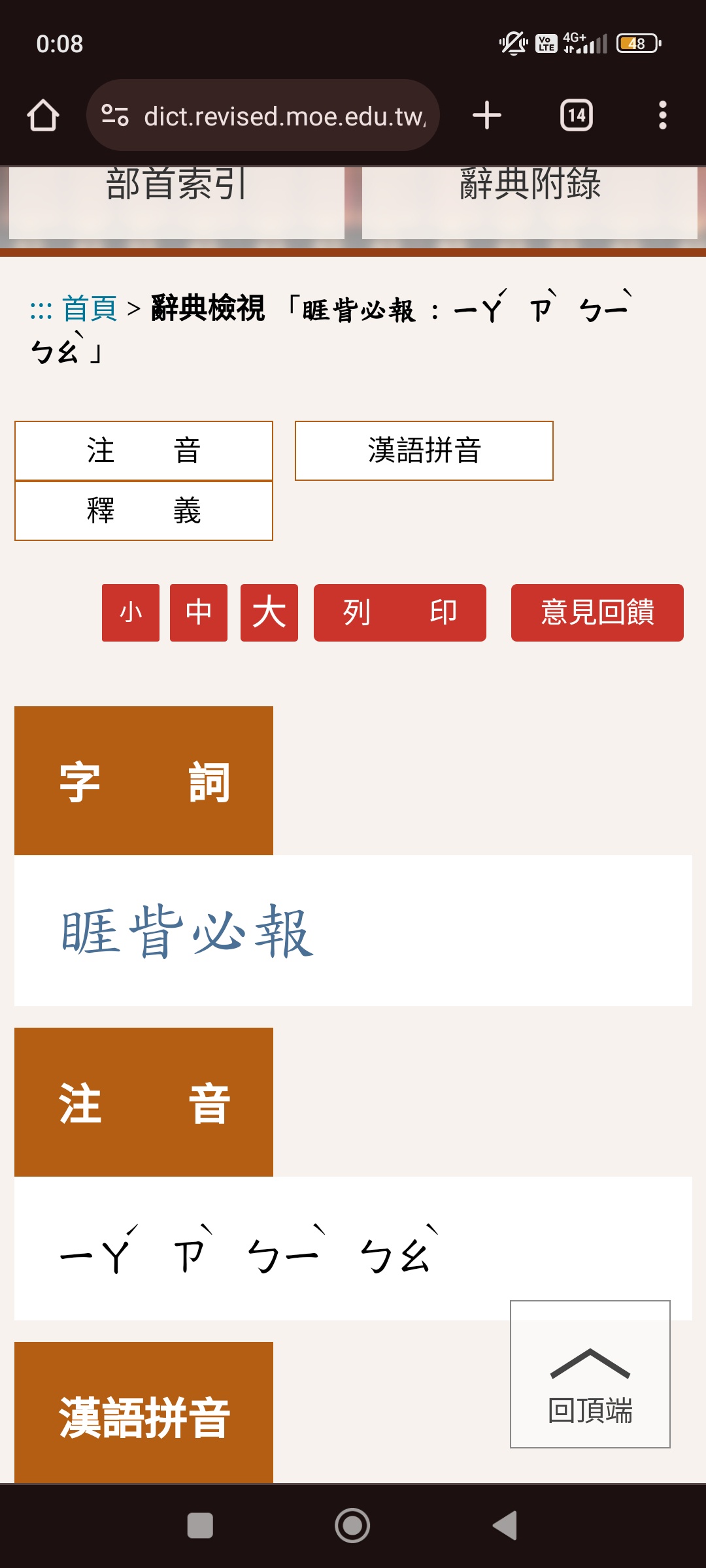Open the browser overflow menu
The image size is (706, 1568).
[x=663, y=116]
